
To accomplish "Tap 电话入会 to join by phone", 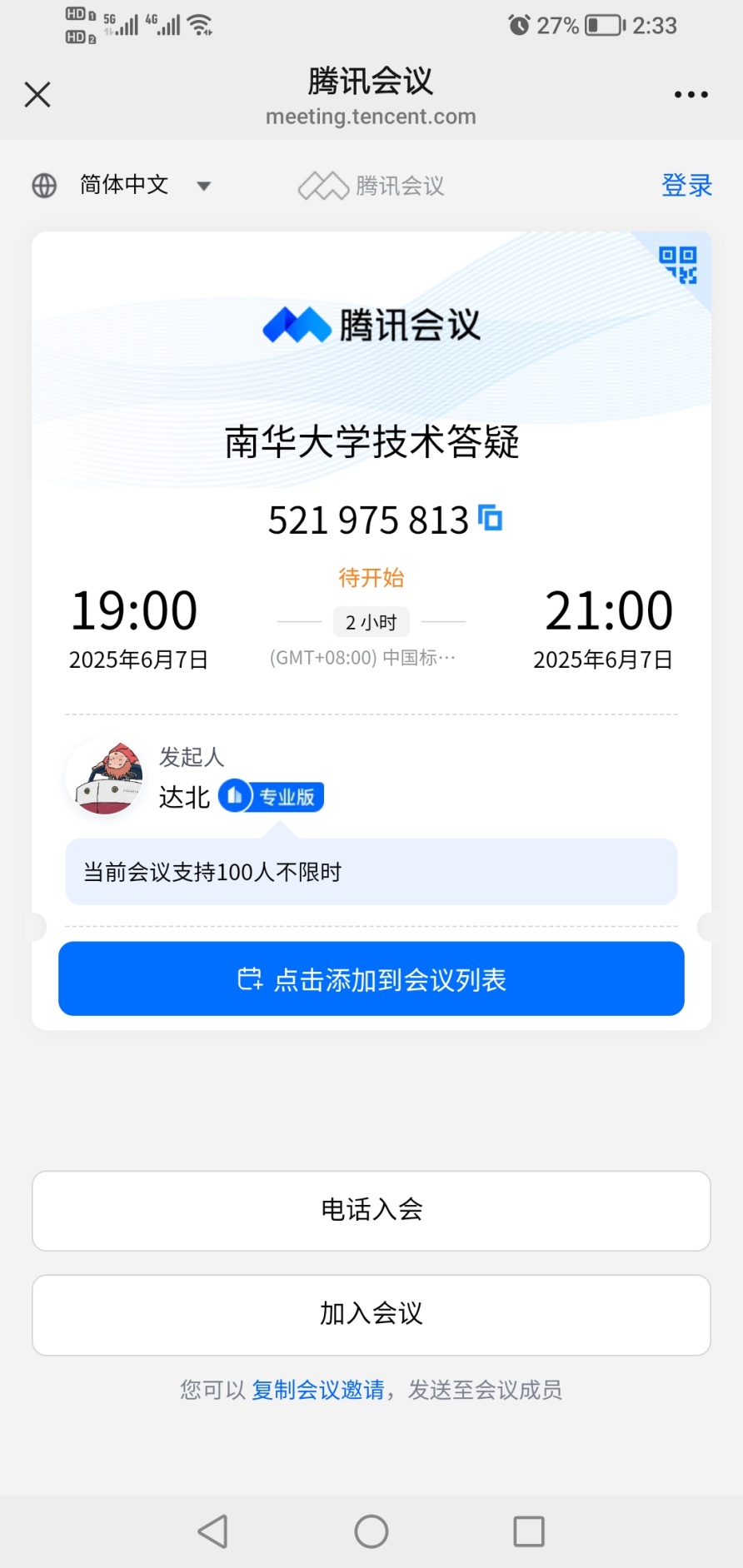I will point(371,1211).
